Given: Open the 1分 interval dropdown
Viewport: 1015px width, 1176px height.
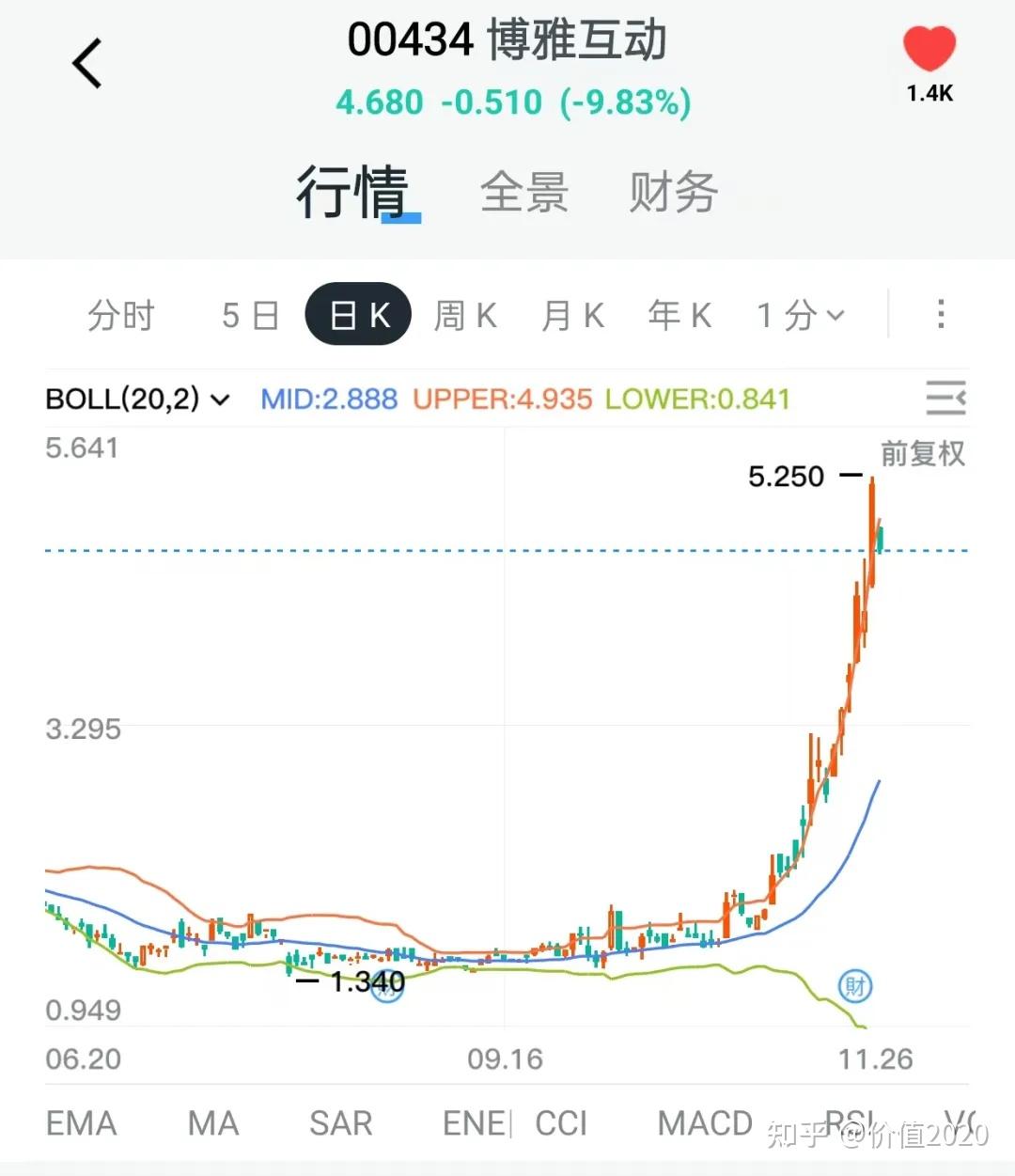Looking at the screenshot, I should pyautogui.click(x=800, y=315).
